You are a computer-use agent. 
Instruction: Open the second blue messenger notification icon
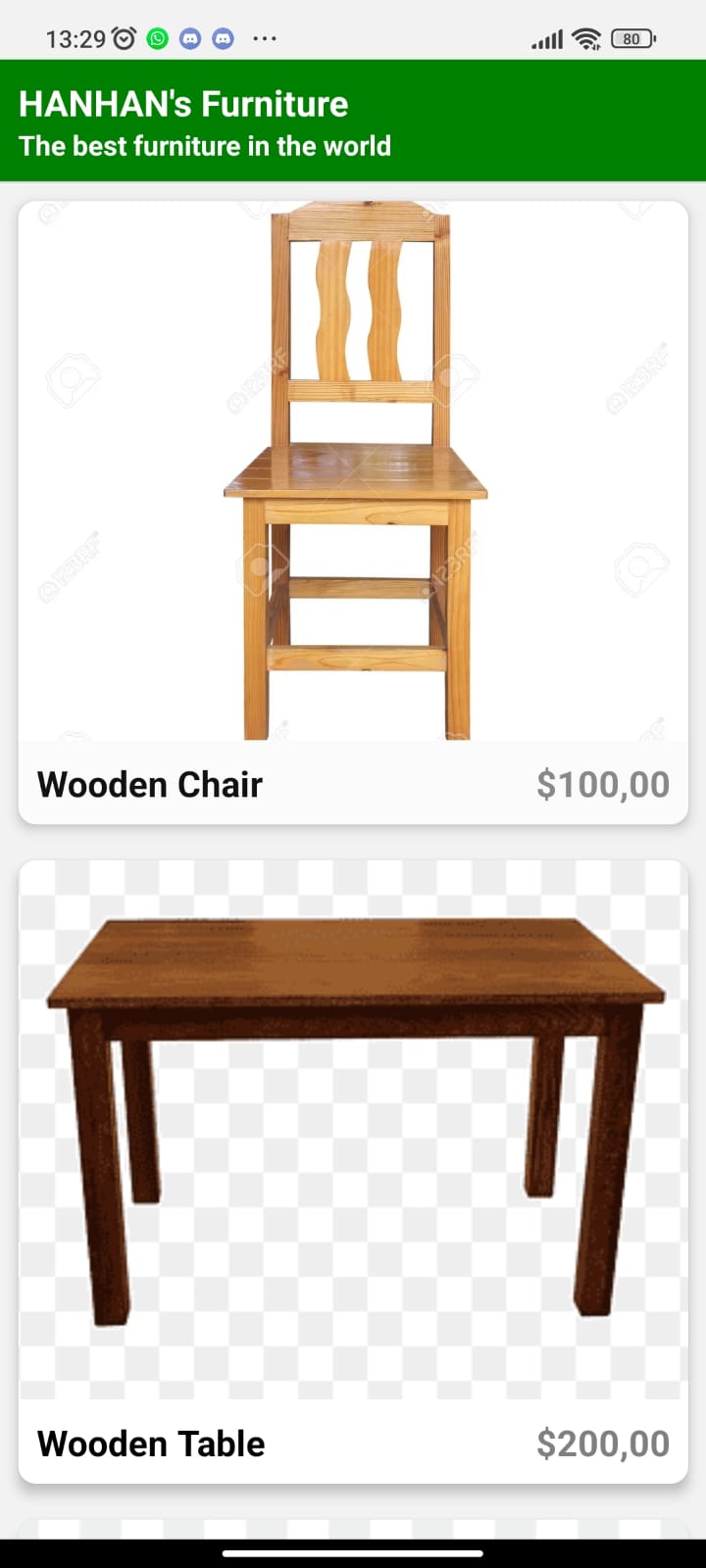pos(222,38)
